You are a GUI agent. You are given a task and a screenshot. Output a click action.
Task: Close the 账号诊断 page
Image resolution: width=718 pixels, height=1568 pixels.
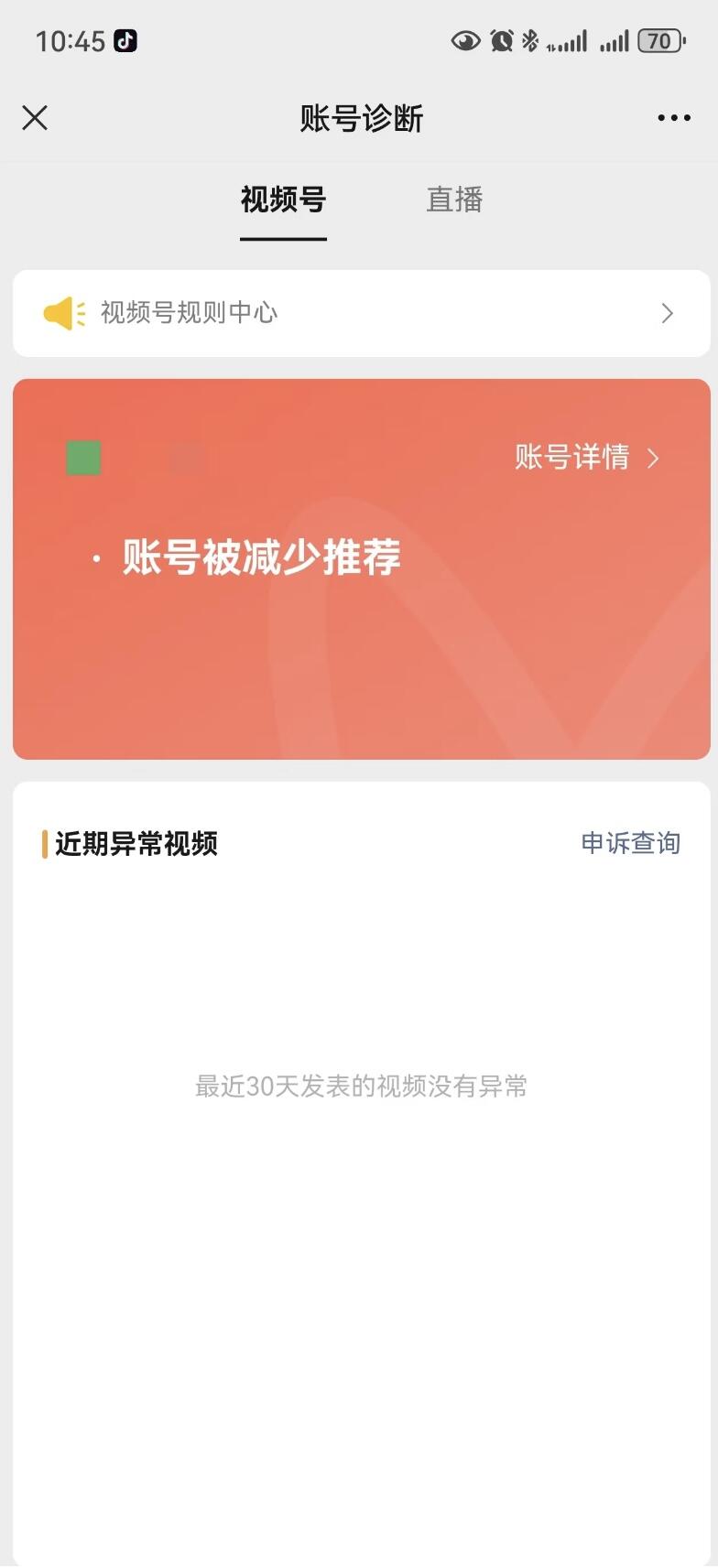(35, 118)
